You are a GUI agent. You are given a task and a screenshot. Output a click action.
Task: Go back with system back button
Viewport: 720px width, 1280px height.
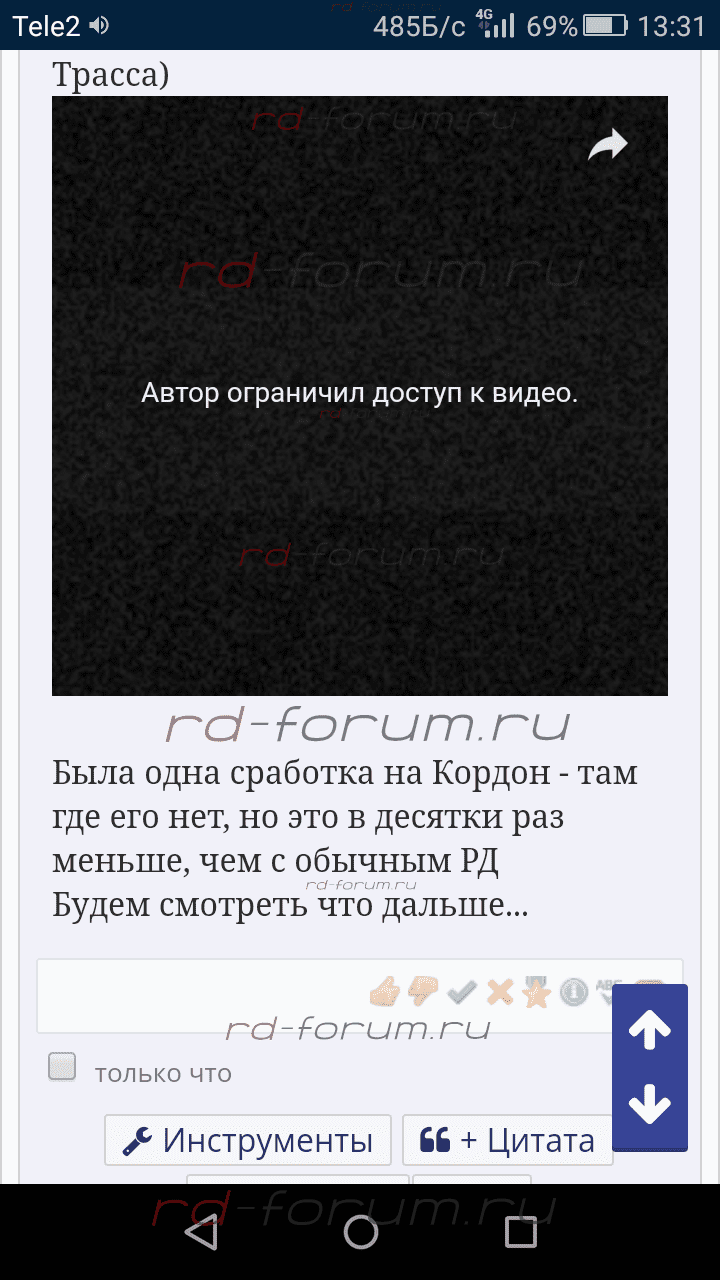point(201,1233)
